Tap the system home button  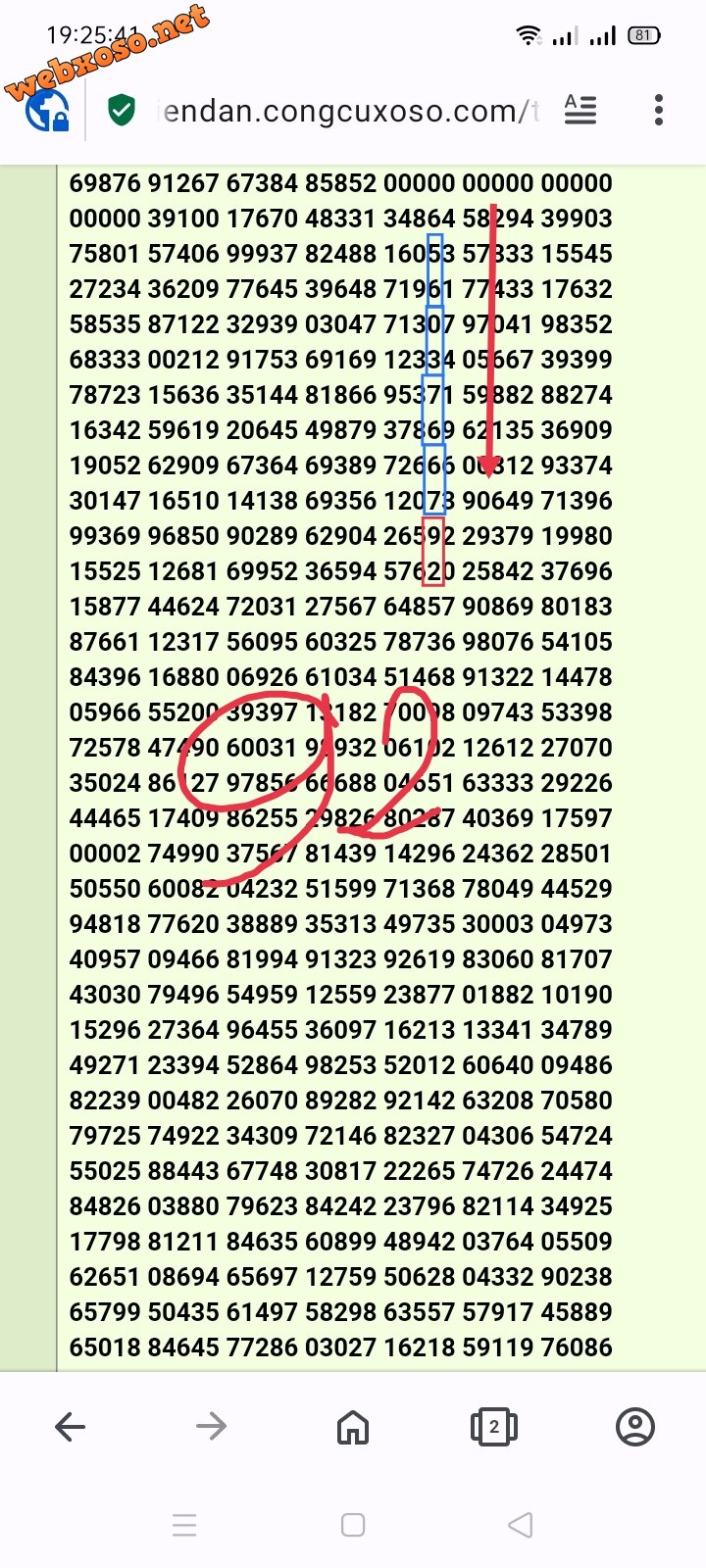353,1525
